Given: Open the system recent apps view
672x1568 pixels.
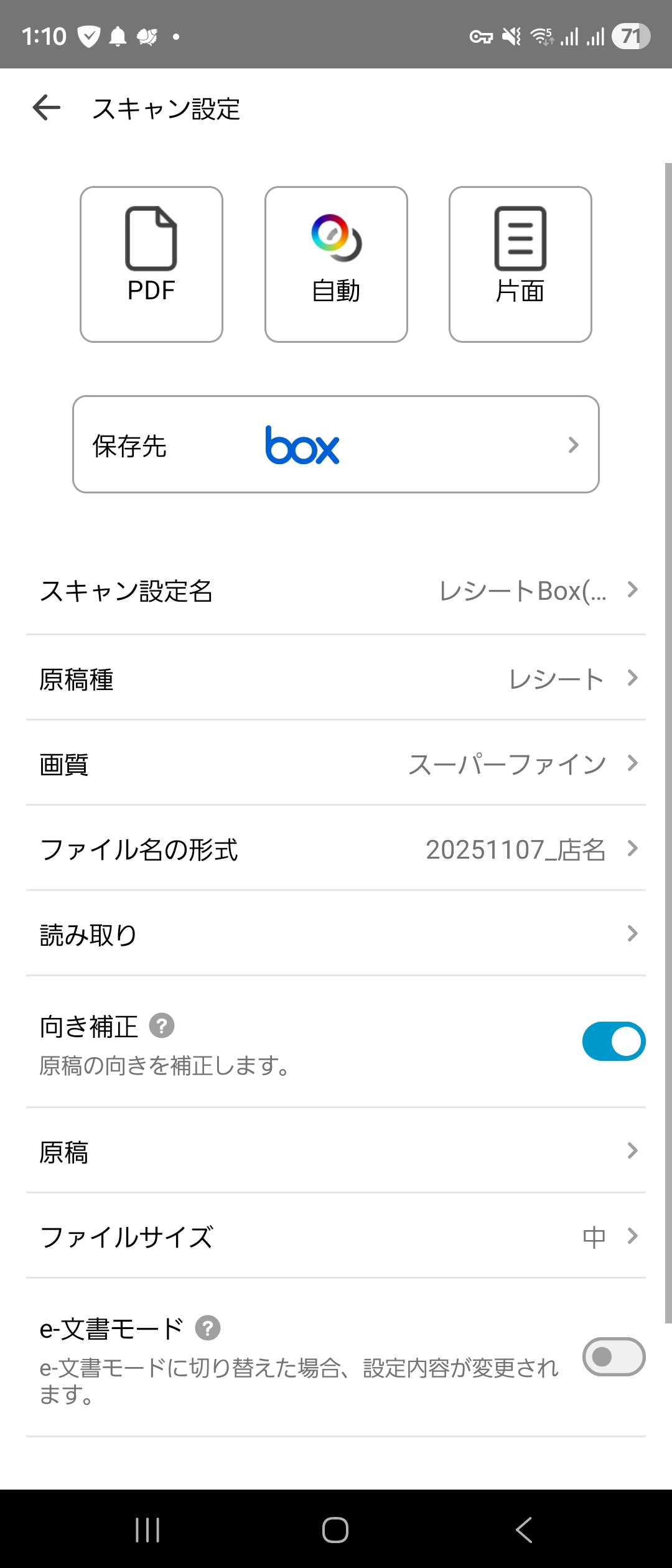Looking at the screenshot, I should tap(147, 1529).
